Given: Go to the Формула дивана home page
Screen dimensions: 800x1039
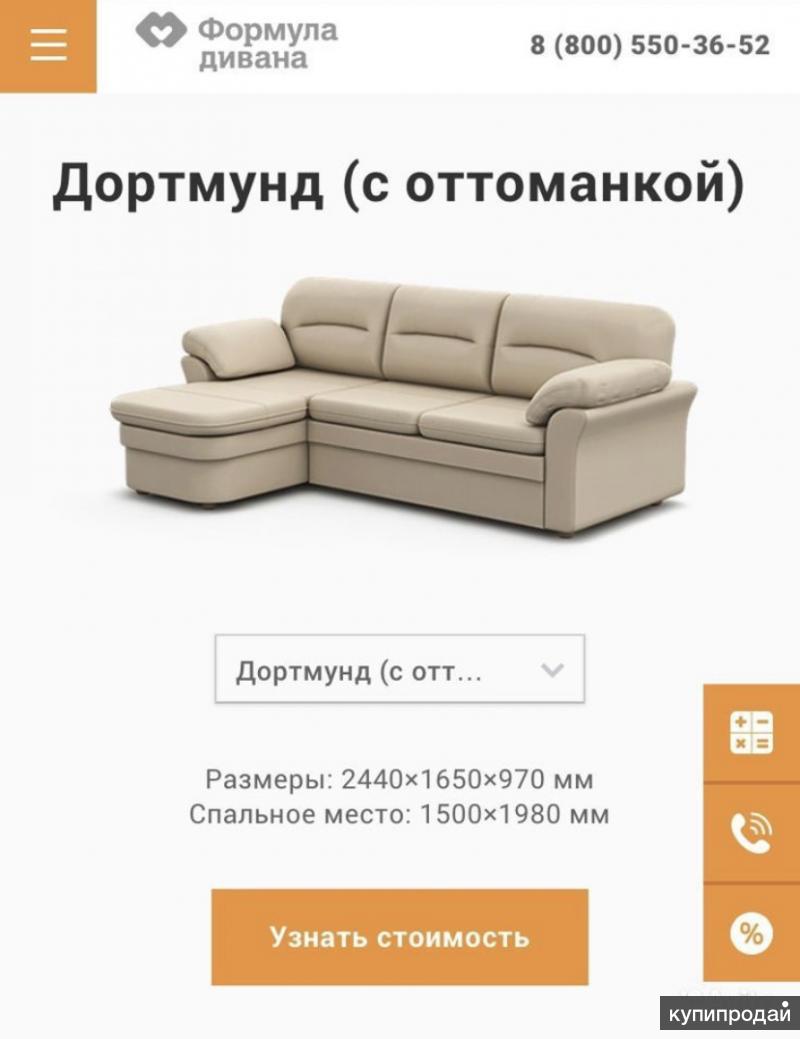Looking at the screenshot, I should click(x=238, y=42).
